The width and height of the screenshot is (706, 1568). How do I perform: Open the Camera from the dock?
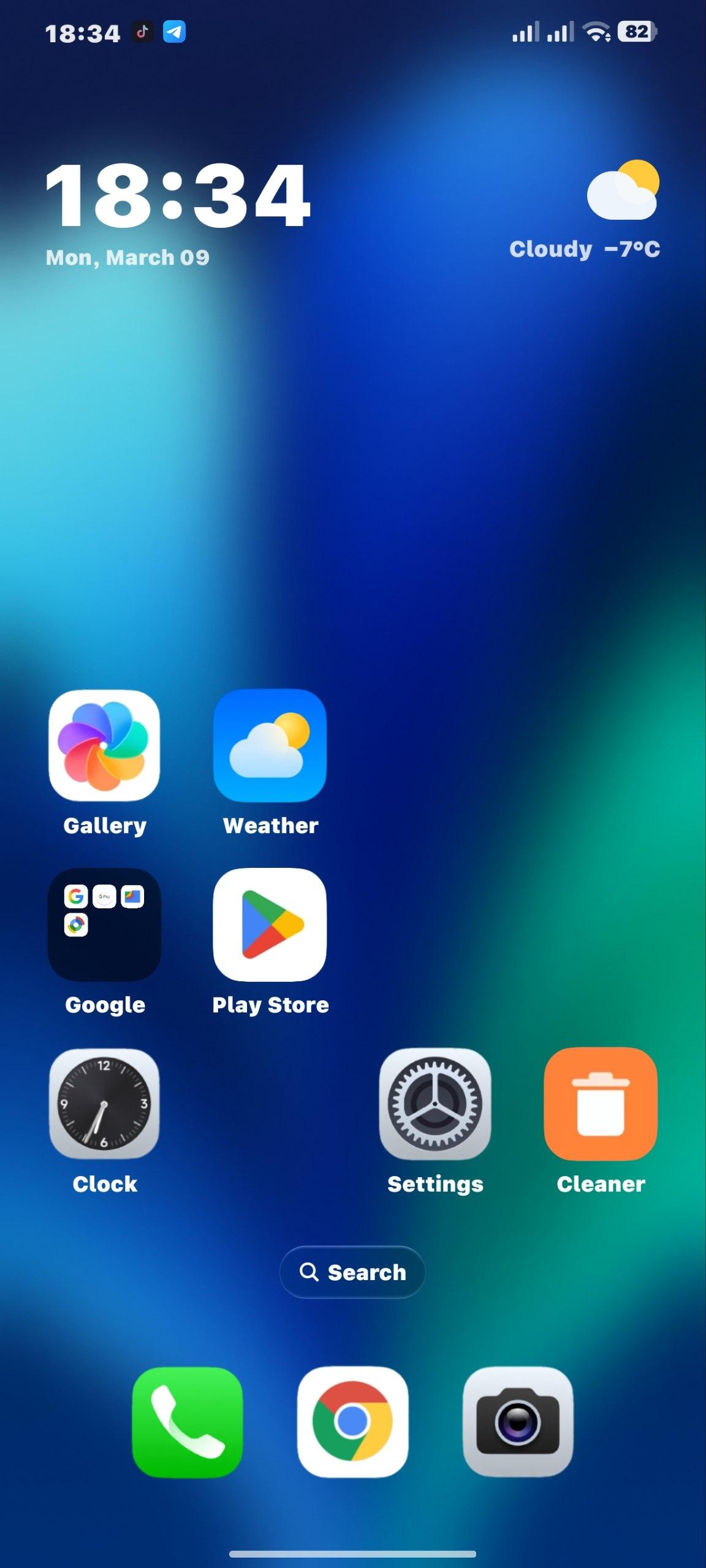(x=518, y=1422)
